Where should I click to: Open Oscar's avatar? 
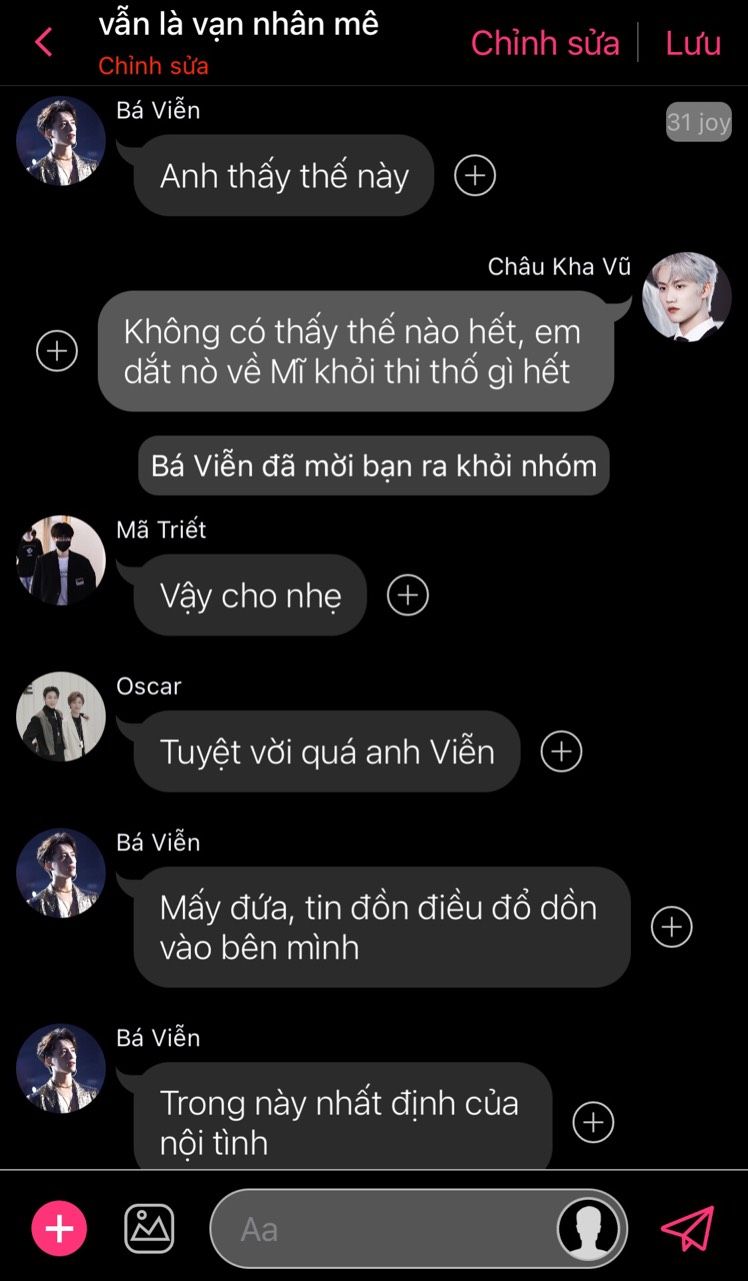(x=61, y=716)
